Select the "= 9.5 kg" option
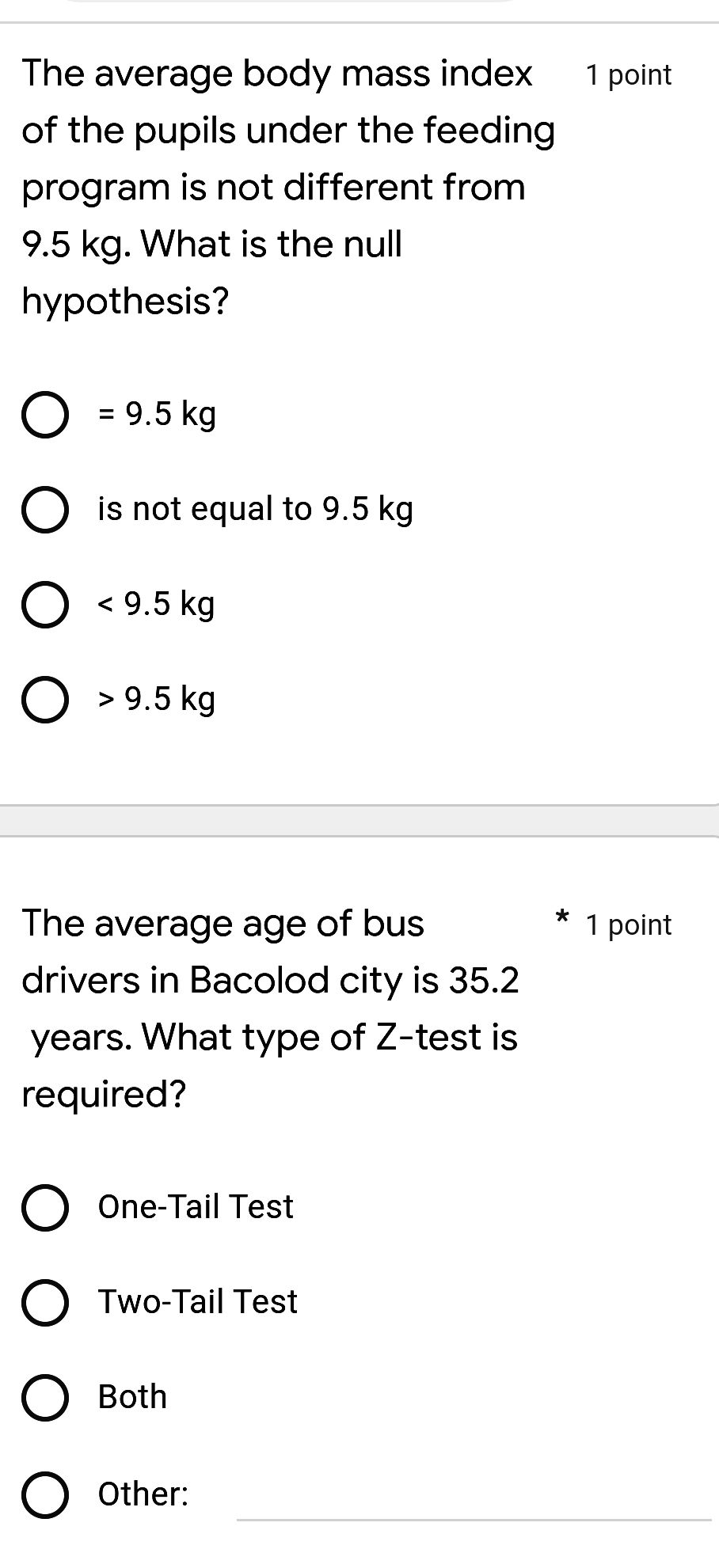 coord(44,412)
